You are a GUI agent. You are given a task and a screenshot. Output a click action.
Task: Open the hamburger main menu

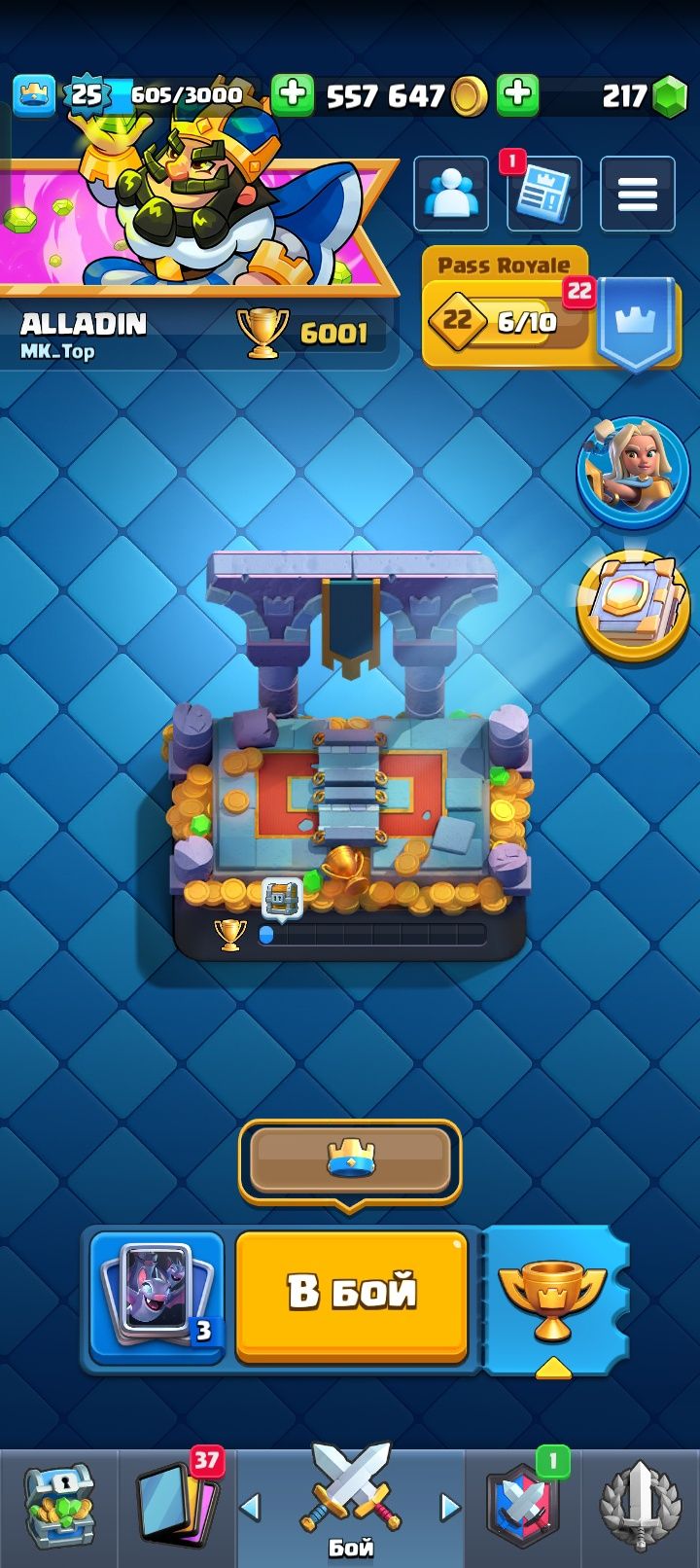[x=638, y=194]
